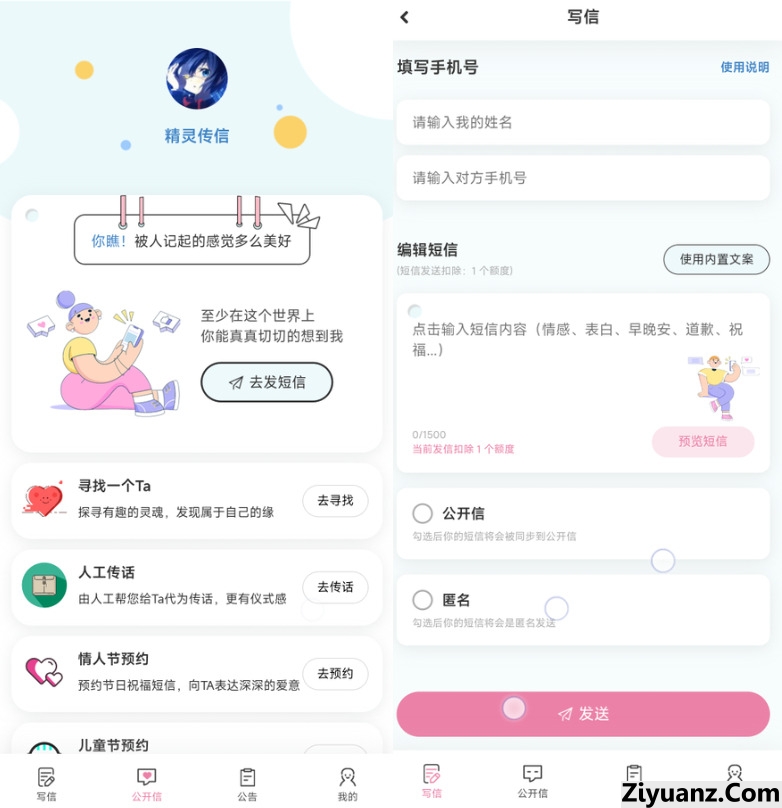Go back from the 写信 page
Image resolution: width=782 pixels, height=808 pixels.
(405, 17)
